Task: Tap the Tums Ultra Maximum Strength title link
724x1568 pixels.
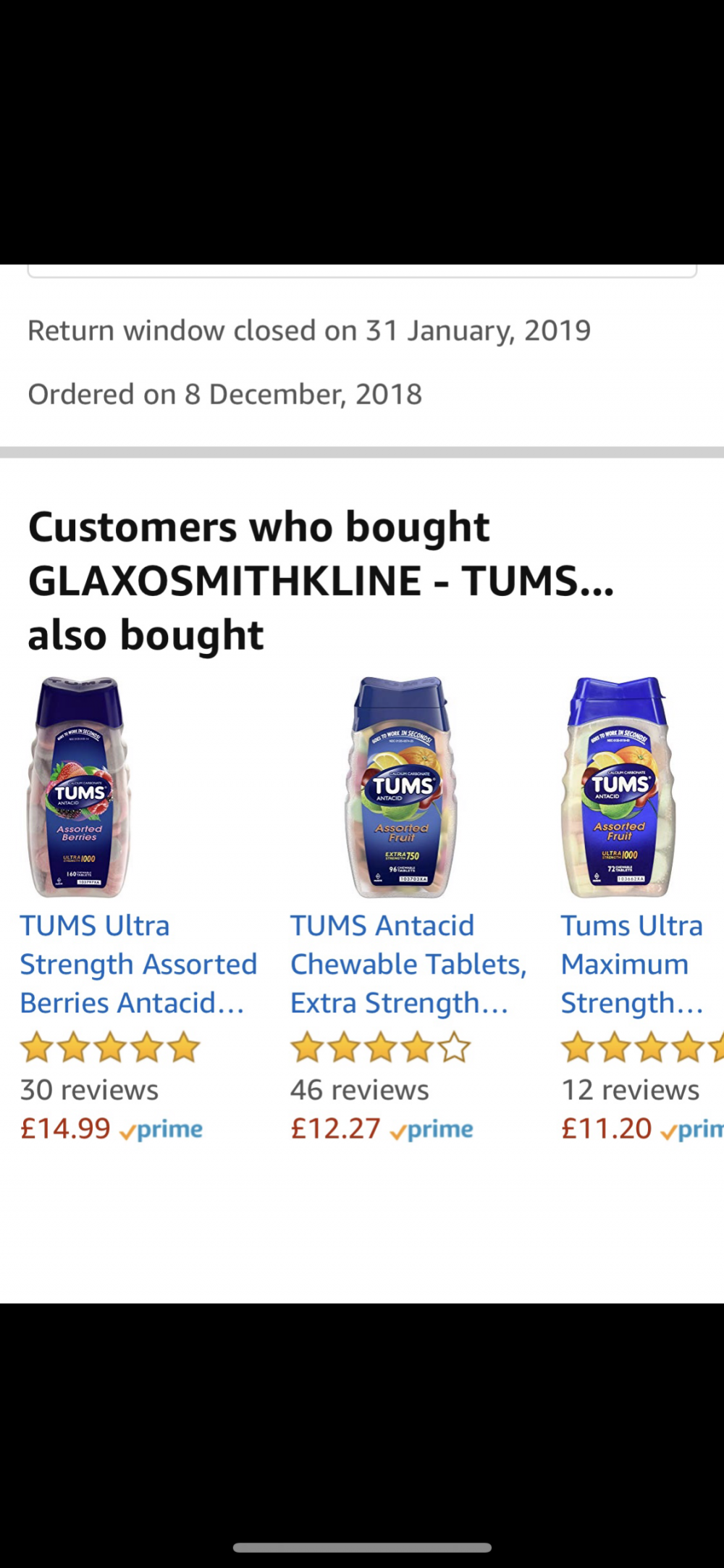Action: click(x=631, y=964)
